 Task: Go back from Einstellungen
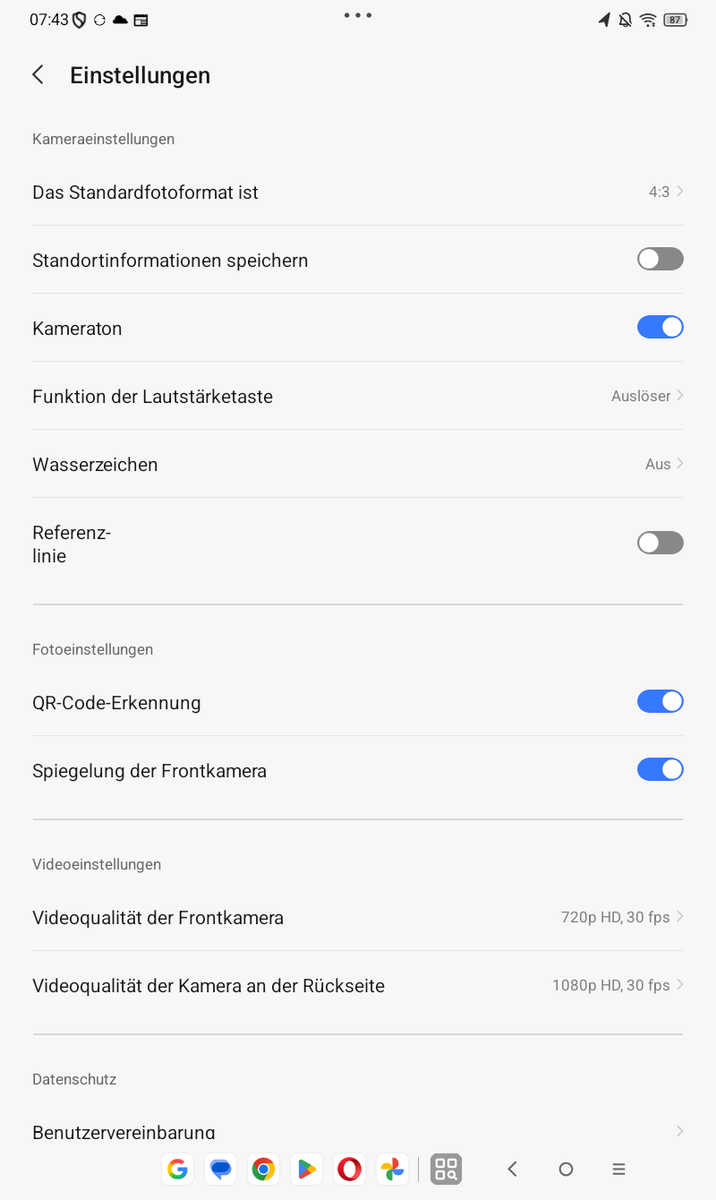tap(38, 75)
